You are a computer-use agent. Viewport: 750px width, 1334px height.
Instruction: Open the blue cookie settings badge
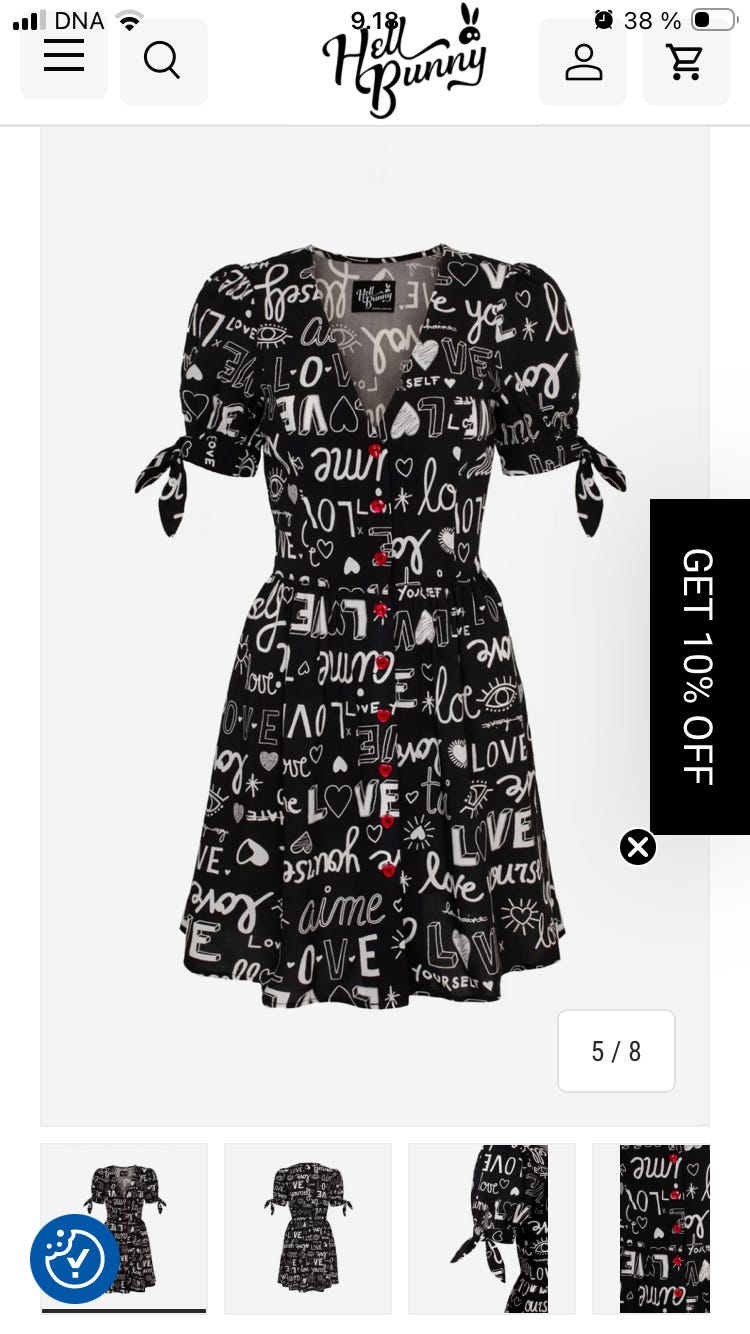[x=75, y=1259]
